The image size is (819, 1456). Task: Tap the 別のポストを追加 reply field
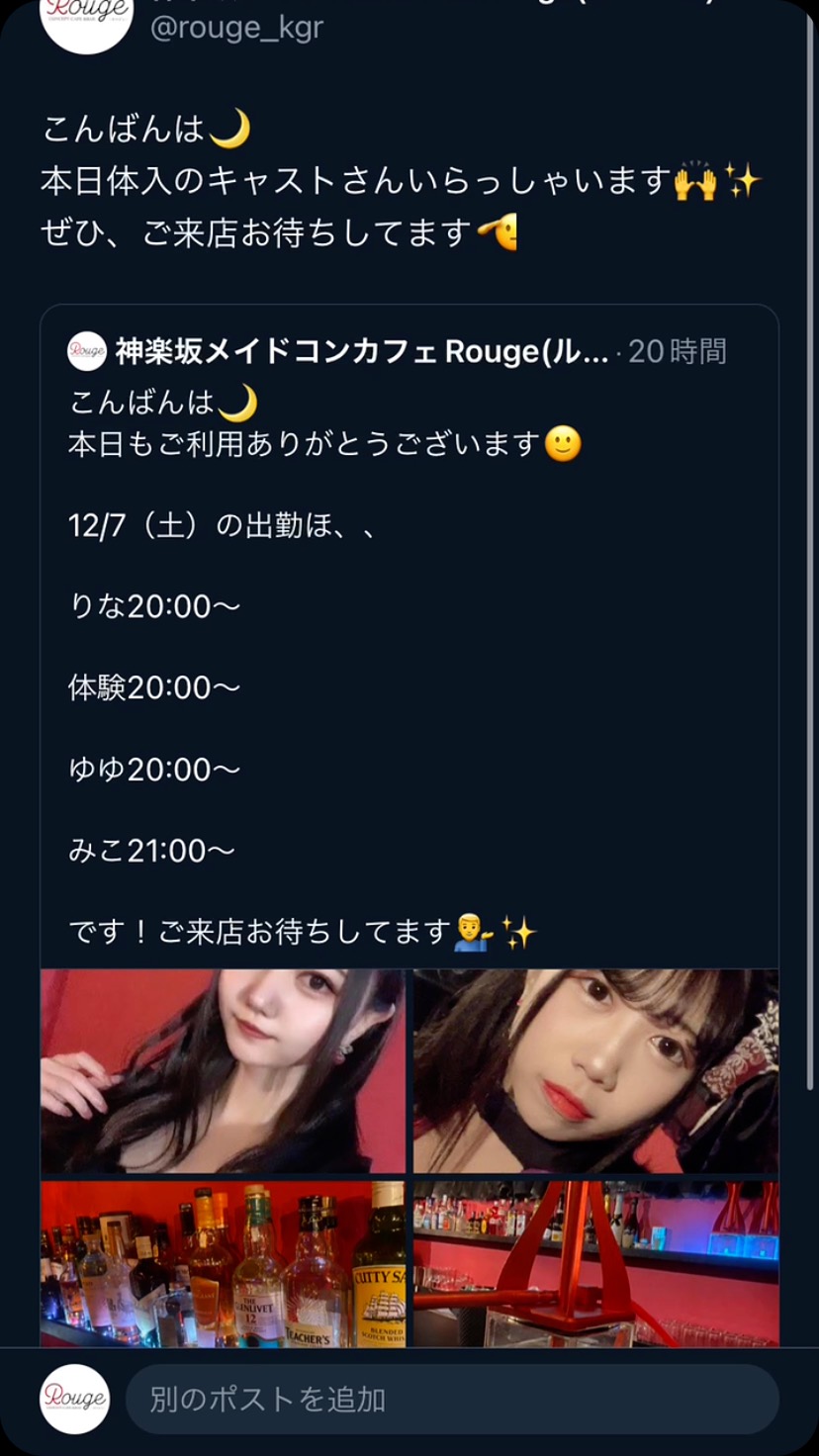pos(451,1399)
